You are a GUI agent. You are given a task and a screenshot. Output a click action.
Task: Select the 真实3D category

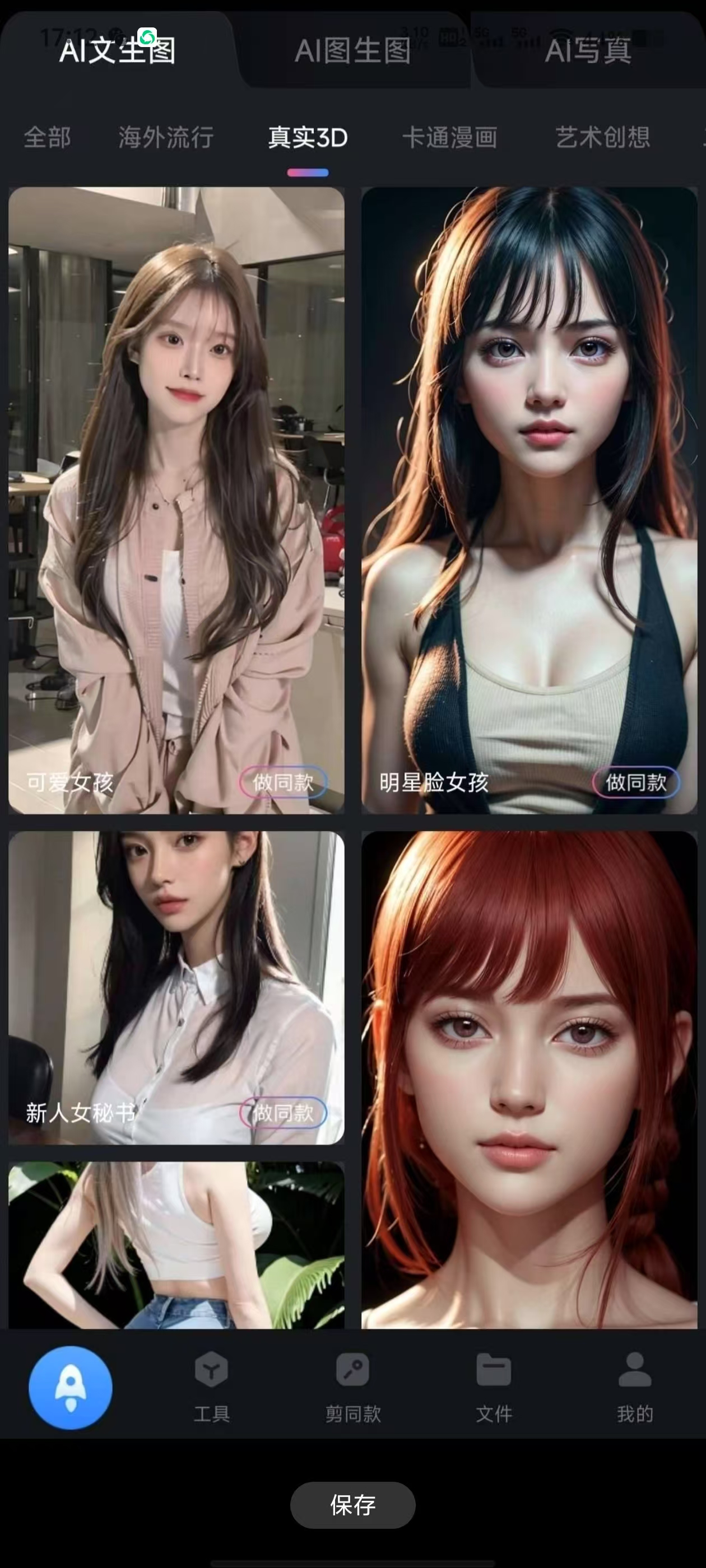(308, 138)
